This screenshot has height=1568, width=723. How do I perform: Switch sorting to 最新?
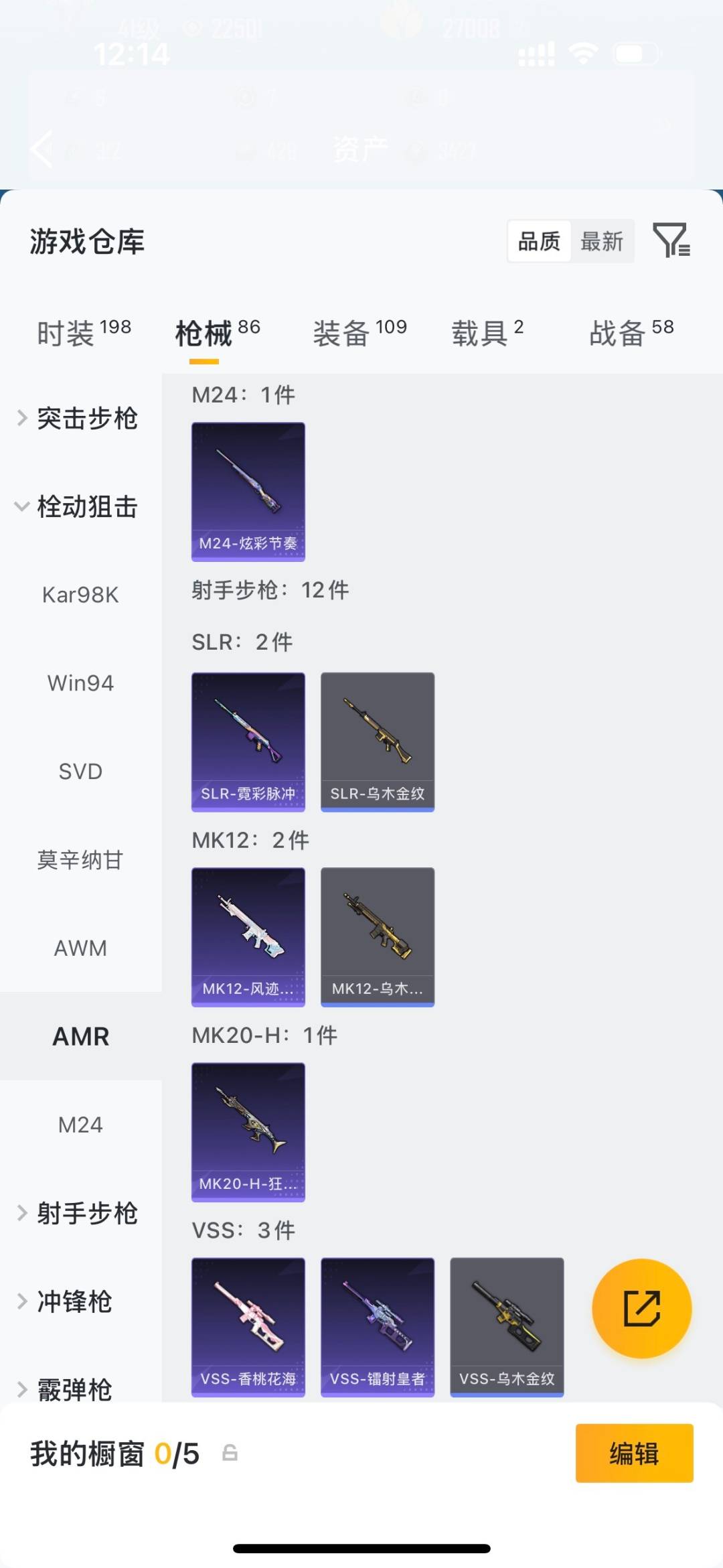click(602, 240)
